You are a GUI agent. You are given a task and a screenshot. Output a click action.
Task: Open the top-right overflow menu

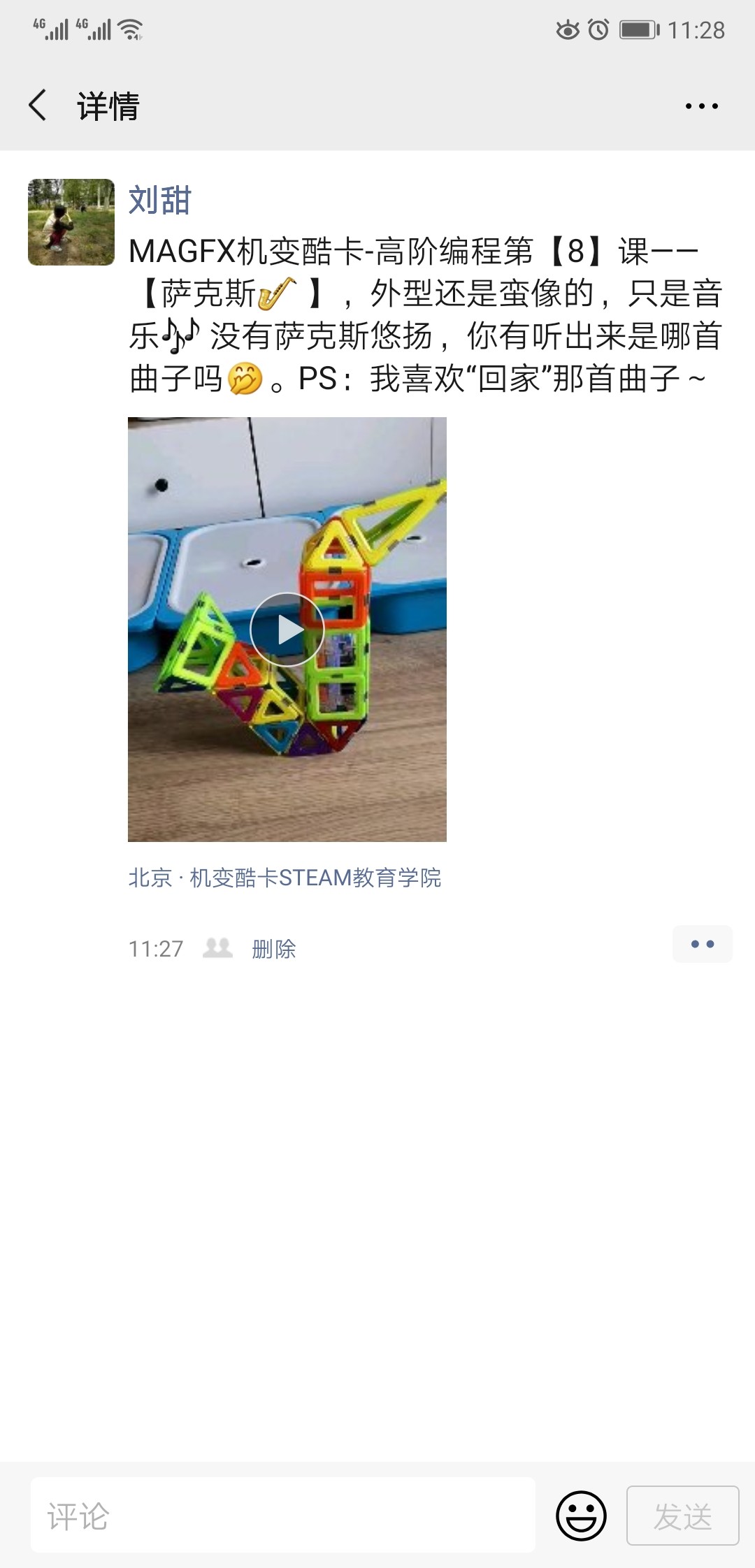(x=701, y=106)
